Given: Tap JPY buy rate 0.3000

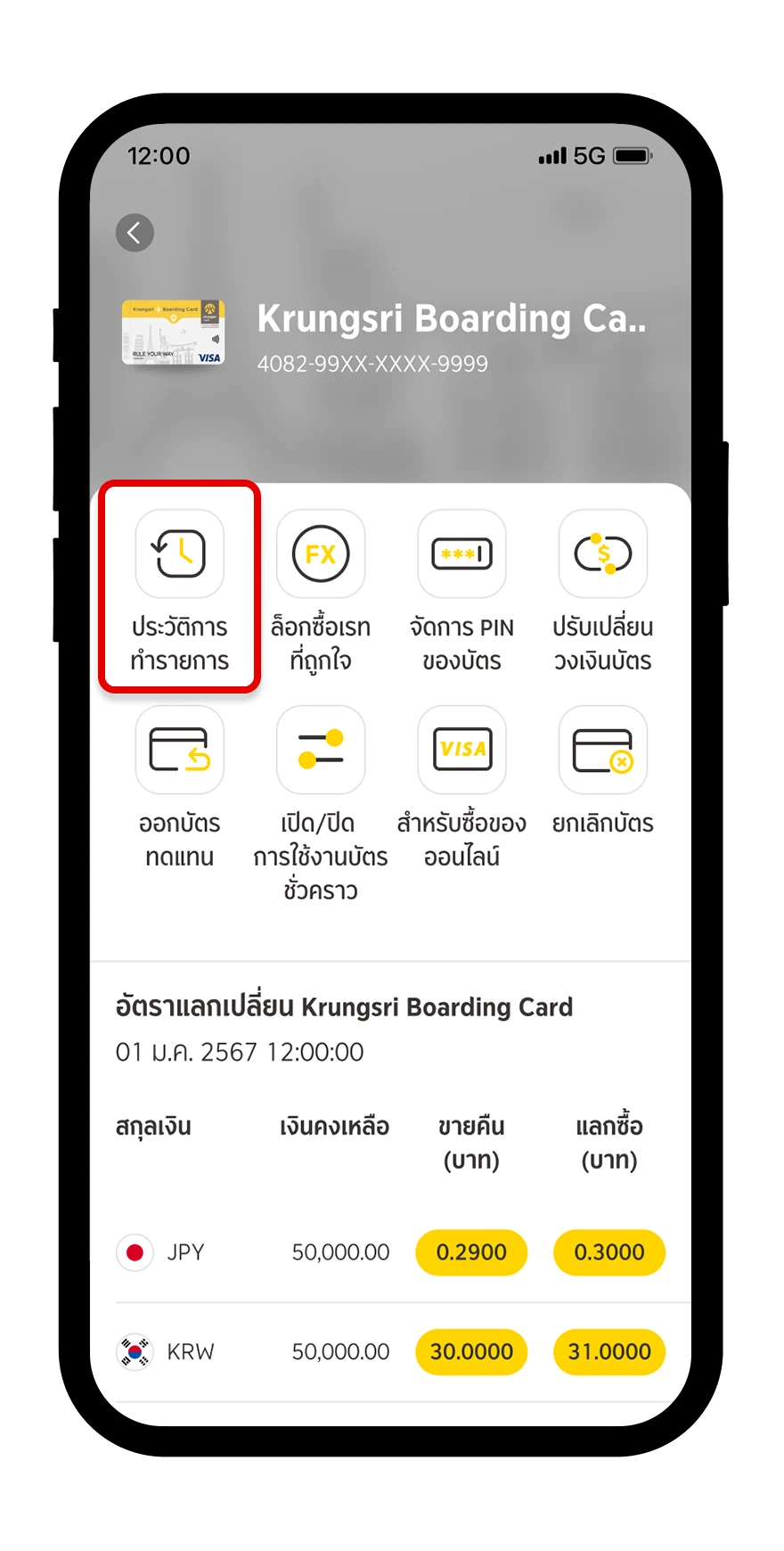Looking at the screenshot, I should (609, 1252).
